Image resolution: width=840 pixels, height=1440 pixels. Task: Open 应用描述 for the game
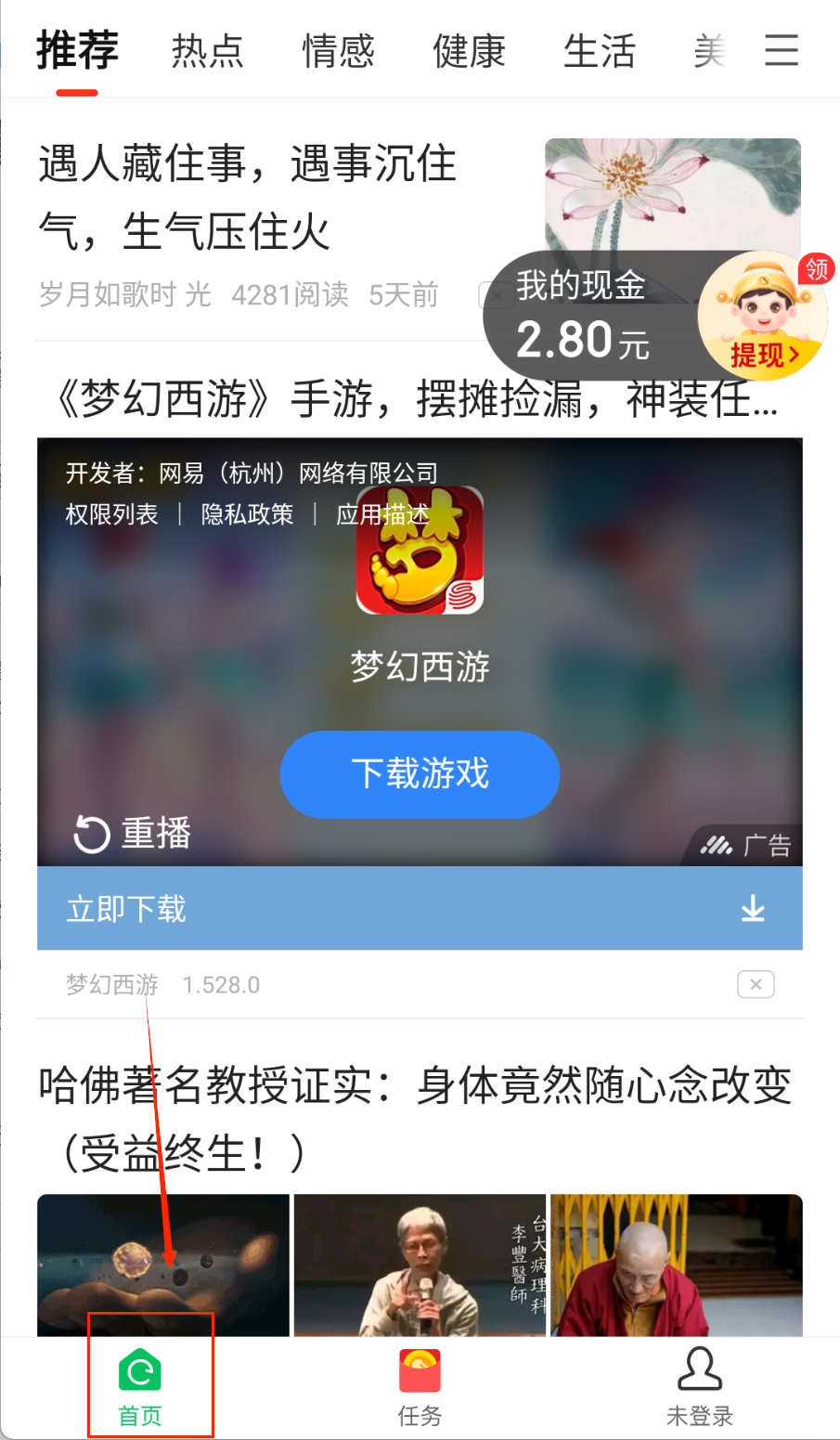pos(381,514)
